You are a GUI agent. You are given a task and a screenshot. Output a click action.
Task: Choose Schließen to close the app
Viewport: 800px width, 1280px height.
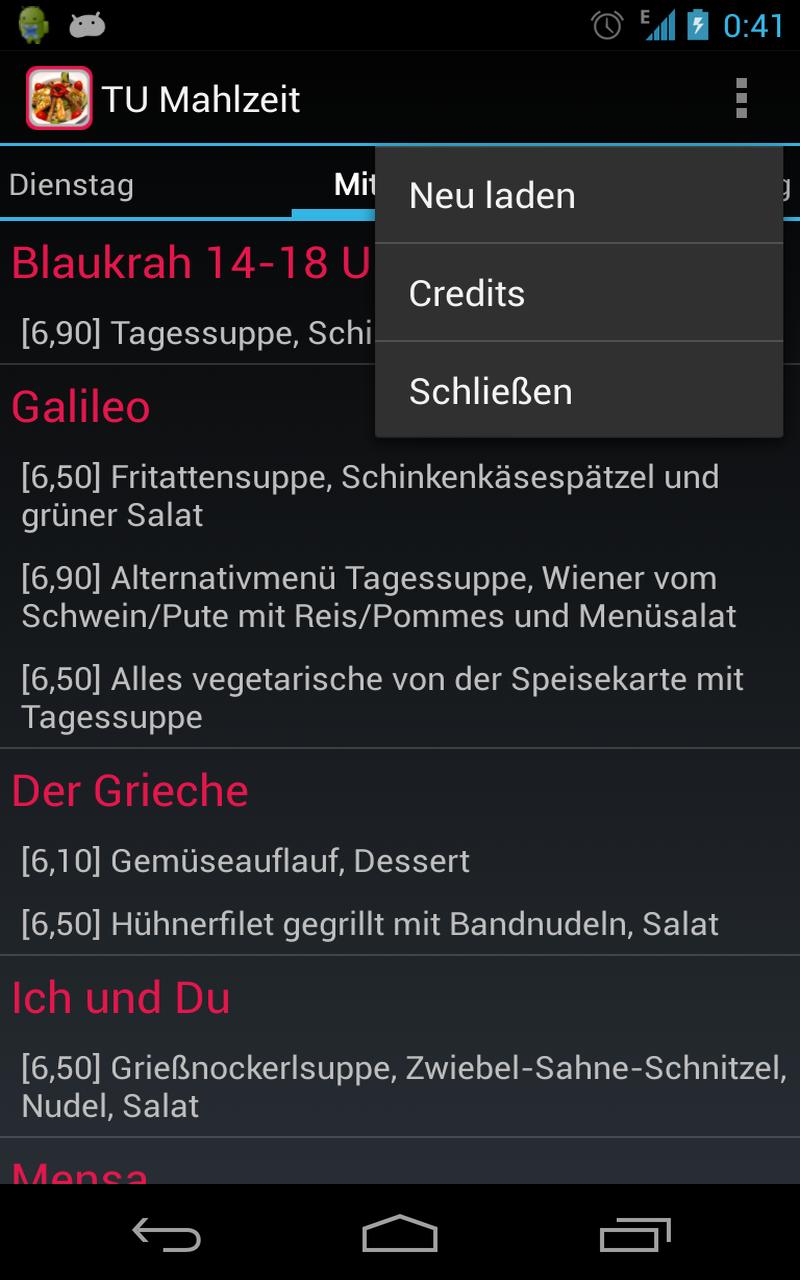coord(579,391)
